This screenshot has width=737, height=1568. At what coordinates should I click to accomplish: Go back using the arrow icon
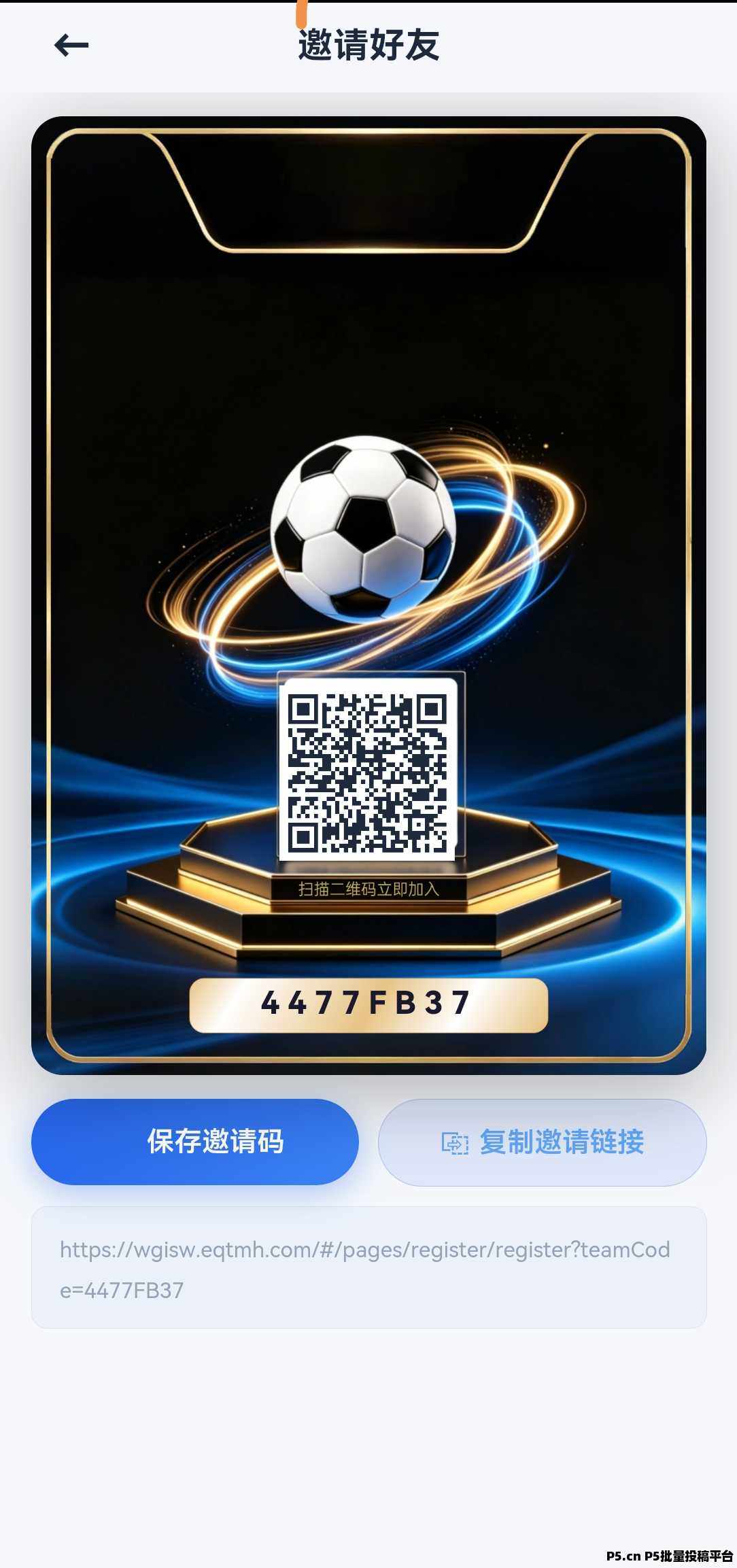point(71,46)
